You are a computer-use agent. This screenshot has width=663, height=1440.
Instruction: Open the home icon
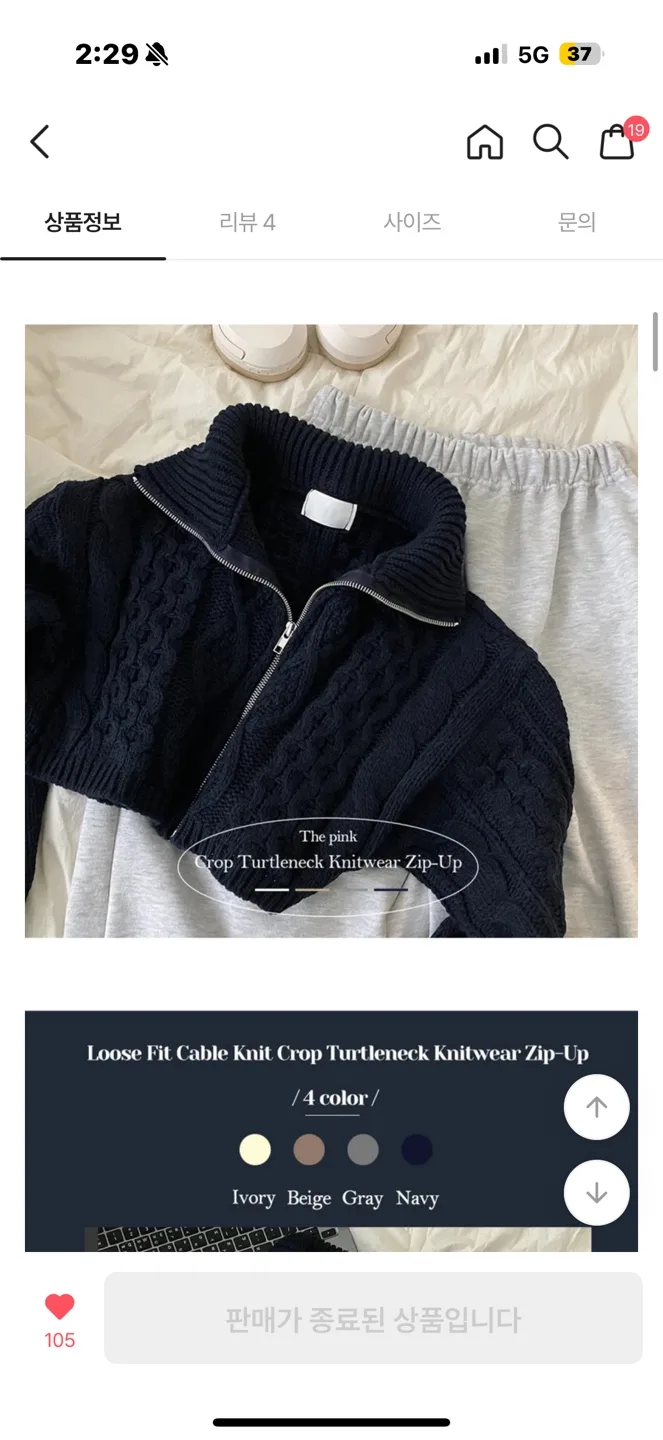pyautogui.click(x=485, y=142)
